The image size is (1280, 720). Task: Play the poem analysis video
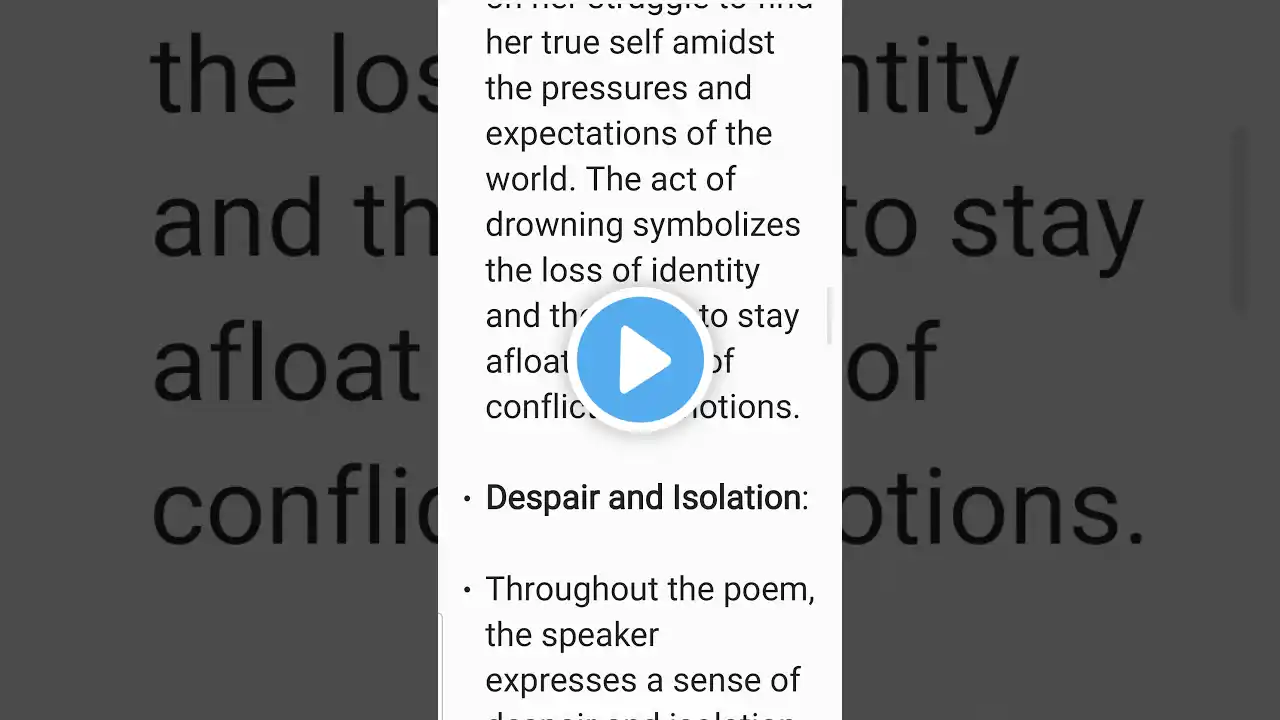pyautogui.click(x=640, y=360)
